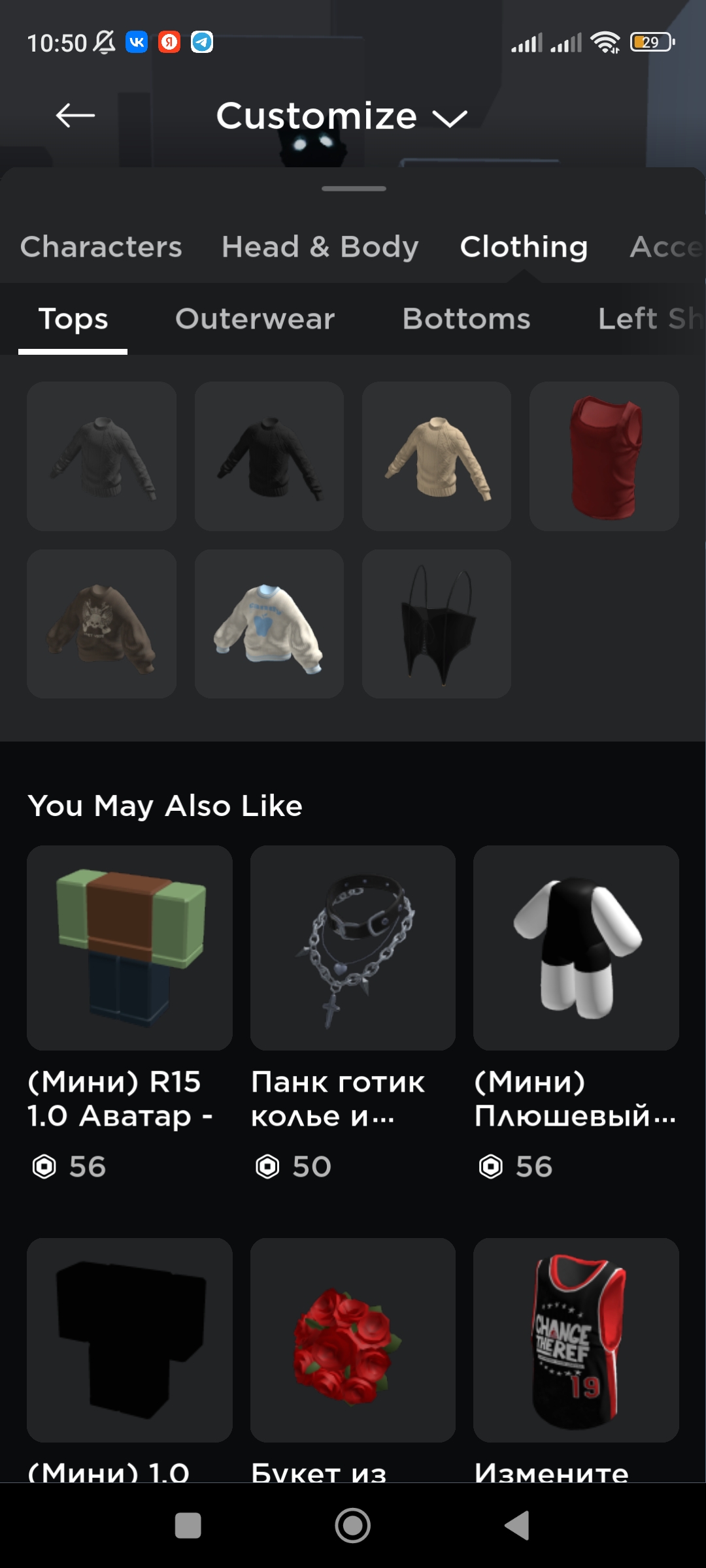The height and width of the screenshot is (1568, 706).
Task: Open the Букет из red roses item
Action: pos(353,1339)
